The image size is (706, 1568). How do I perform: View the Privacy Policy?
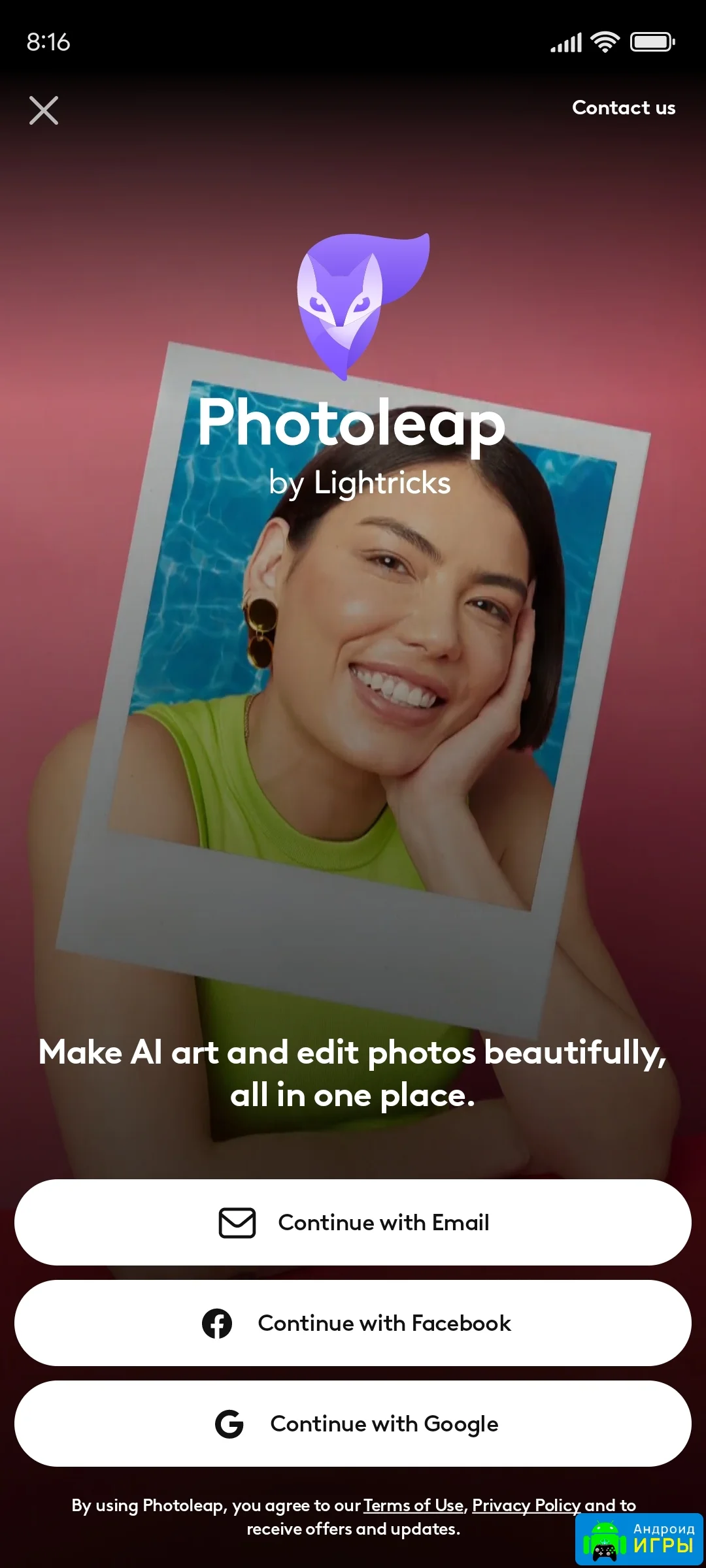point(526,1505)
